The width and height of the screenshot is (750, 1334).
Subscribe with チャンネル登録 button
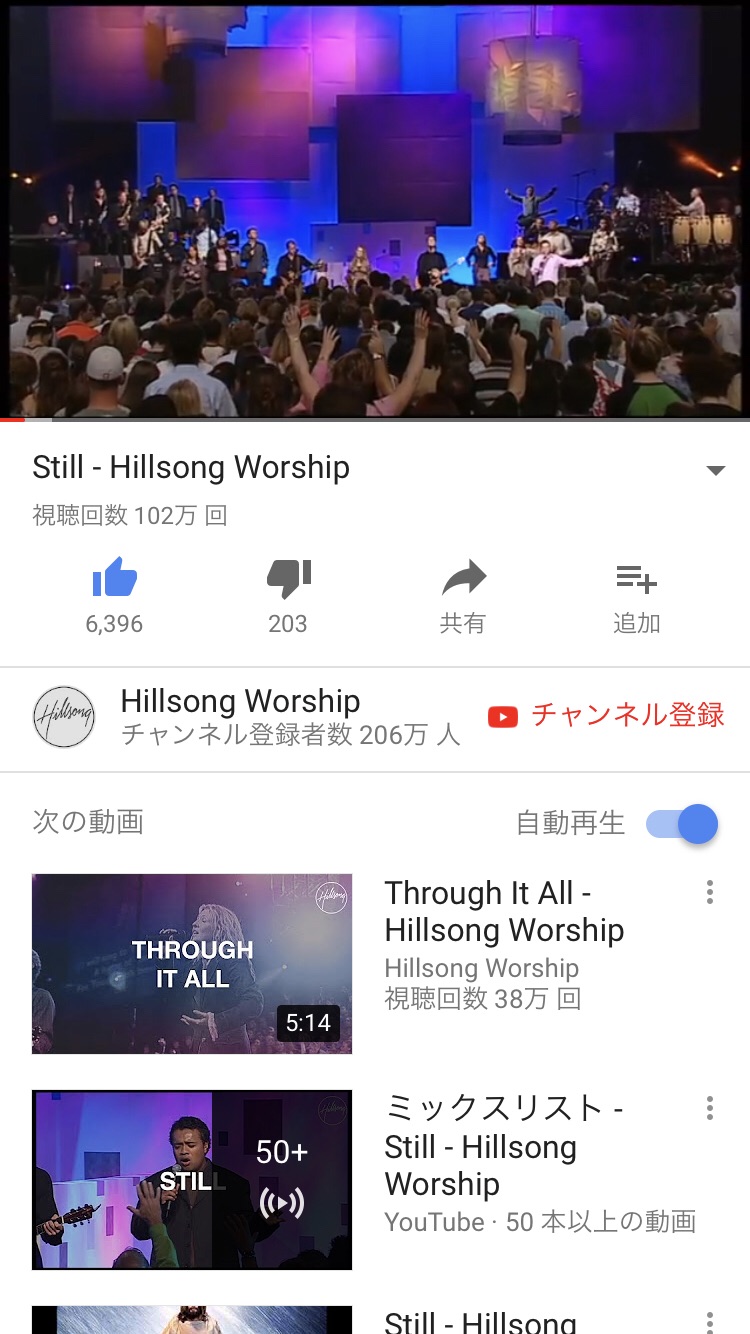pos(606,716)
